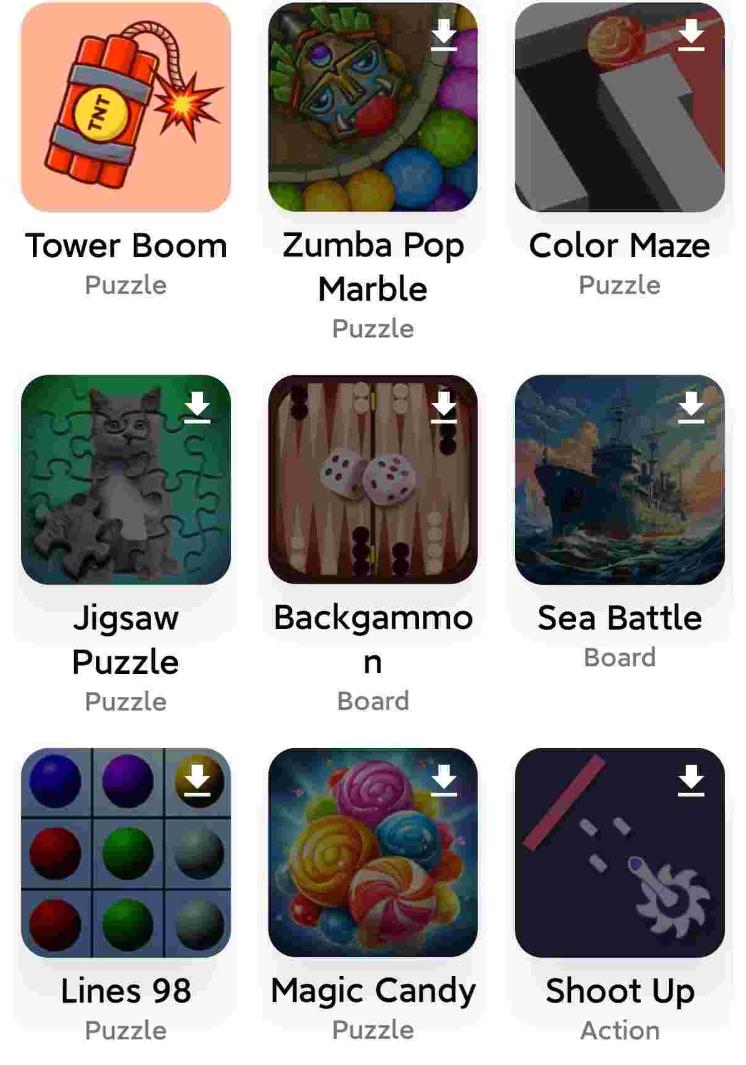Open Magic Candy puzzle game
The image size is (746, 1065).
372,852
